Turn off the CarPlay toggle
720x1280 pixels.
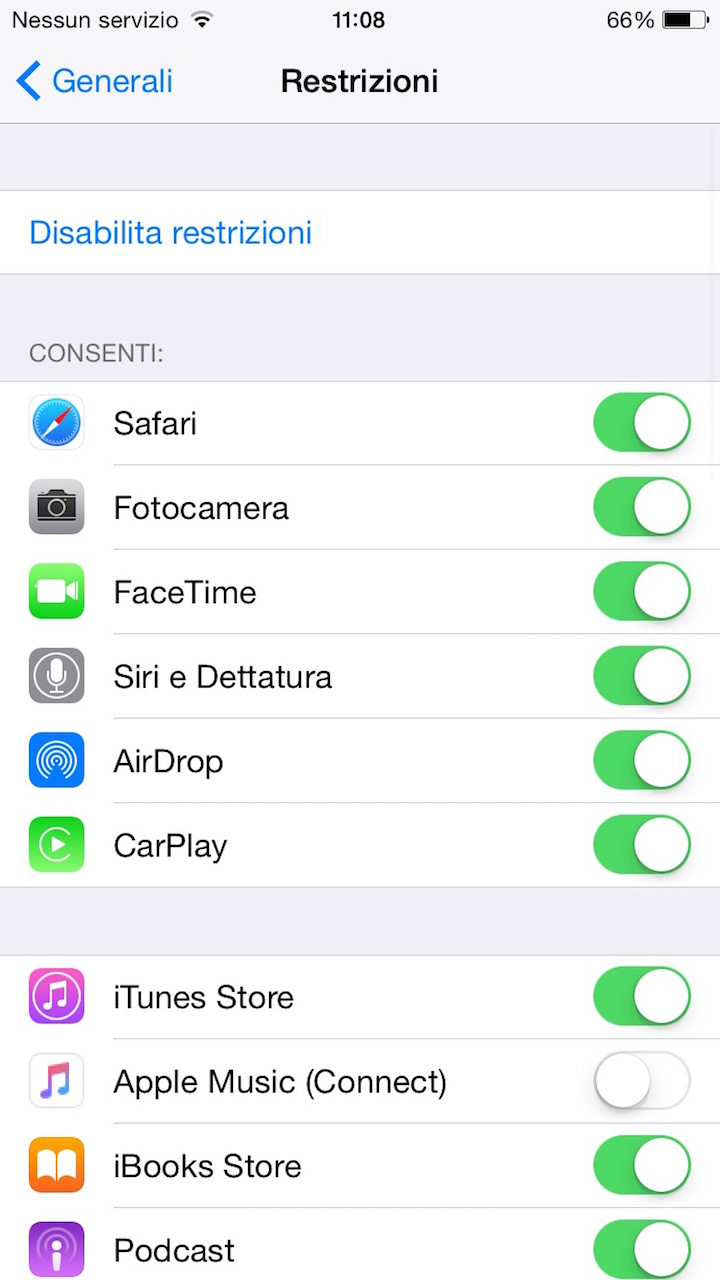tap(641, 845)
